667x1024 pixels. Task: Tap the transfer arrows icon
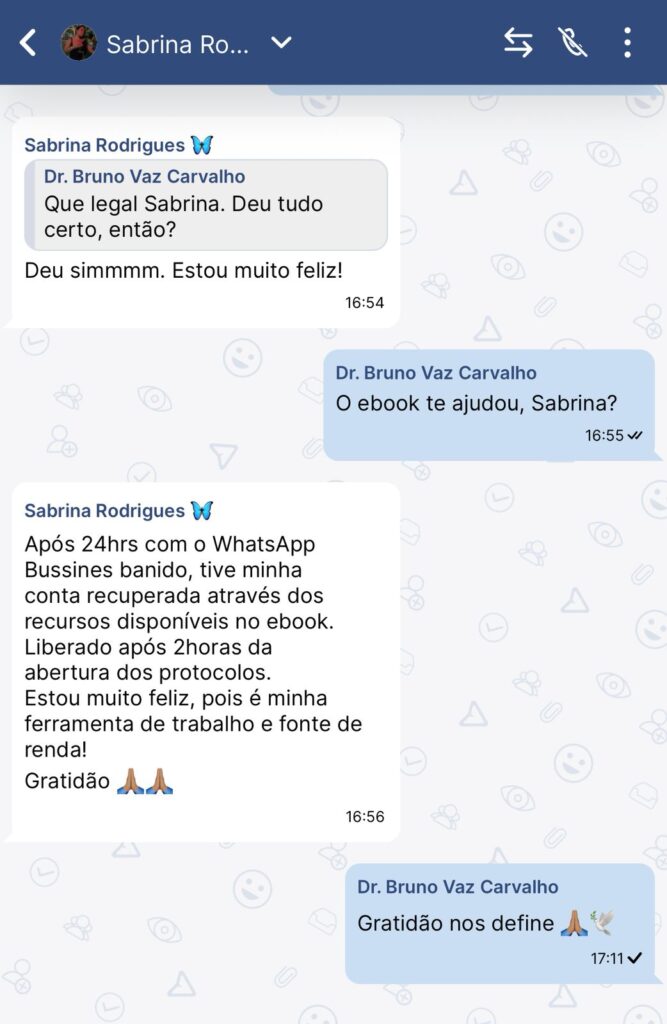click(518, 42)
